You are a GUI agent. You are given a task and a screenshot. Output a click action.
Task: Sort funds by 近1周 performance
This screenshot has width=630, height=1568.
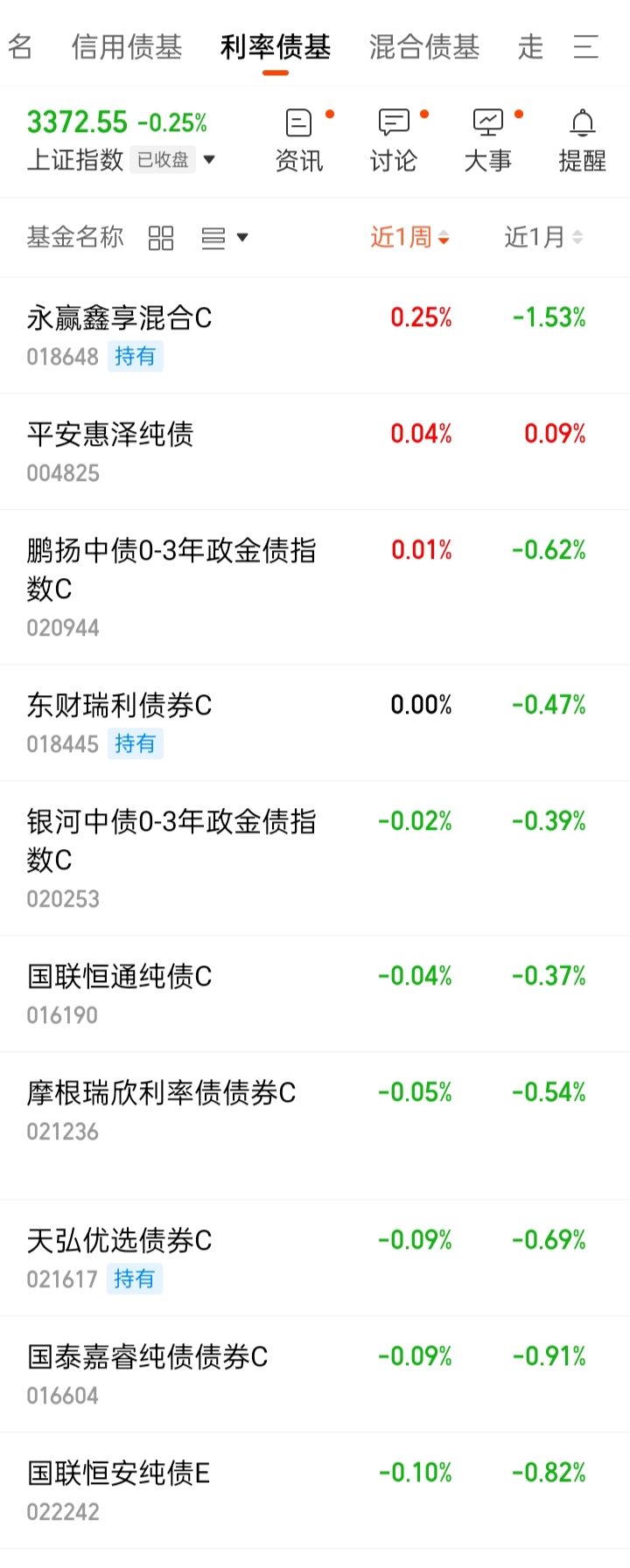[x=408, y=237]
